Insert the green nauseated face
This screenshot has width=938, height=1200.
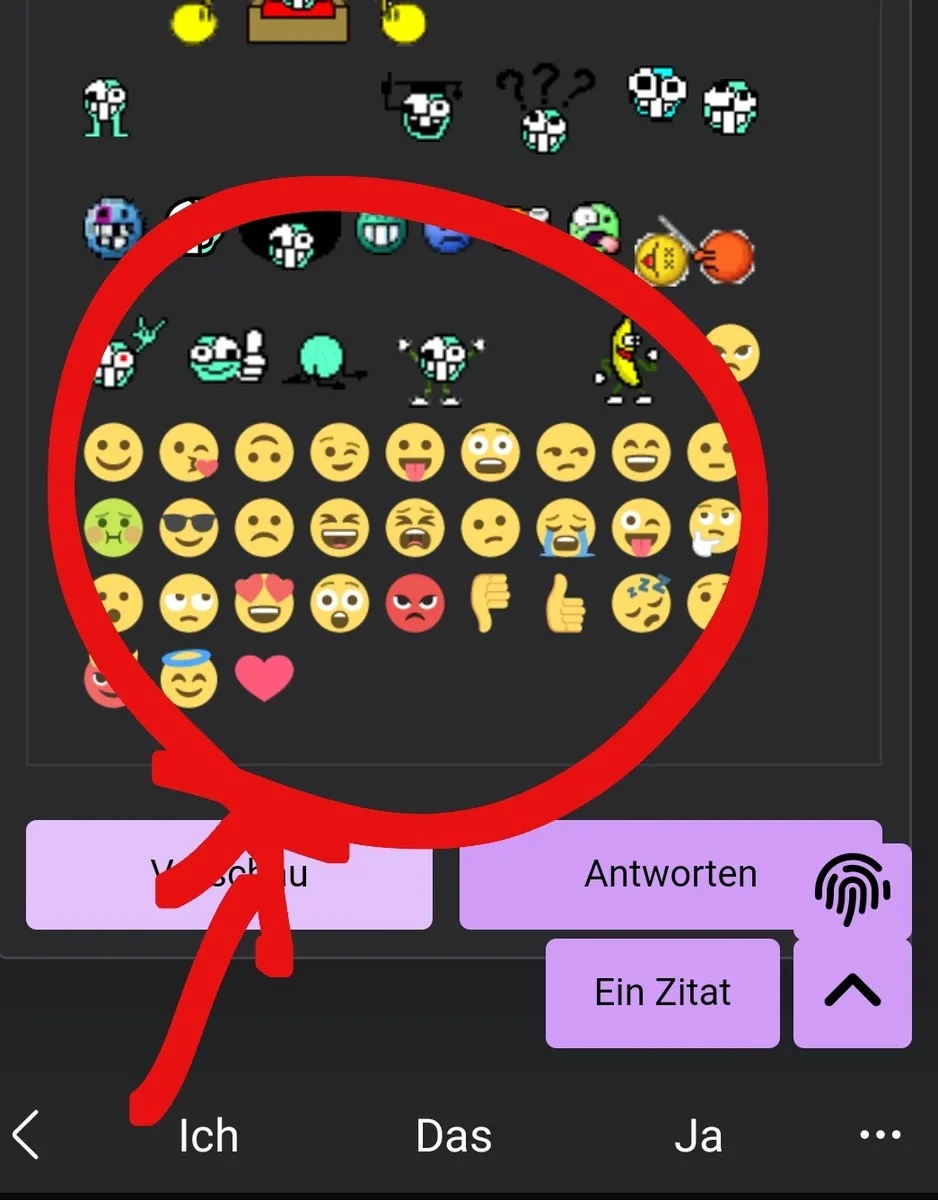(x=113, y=528)
